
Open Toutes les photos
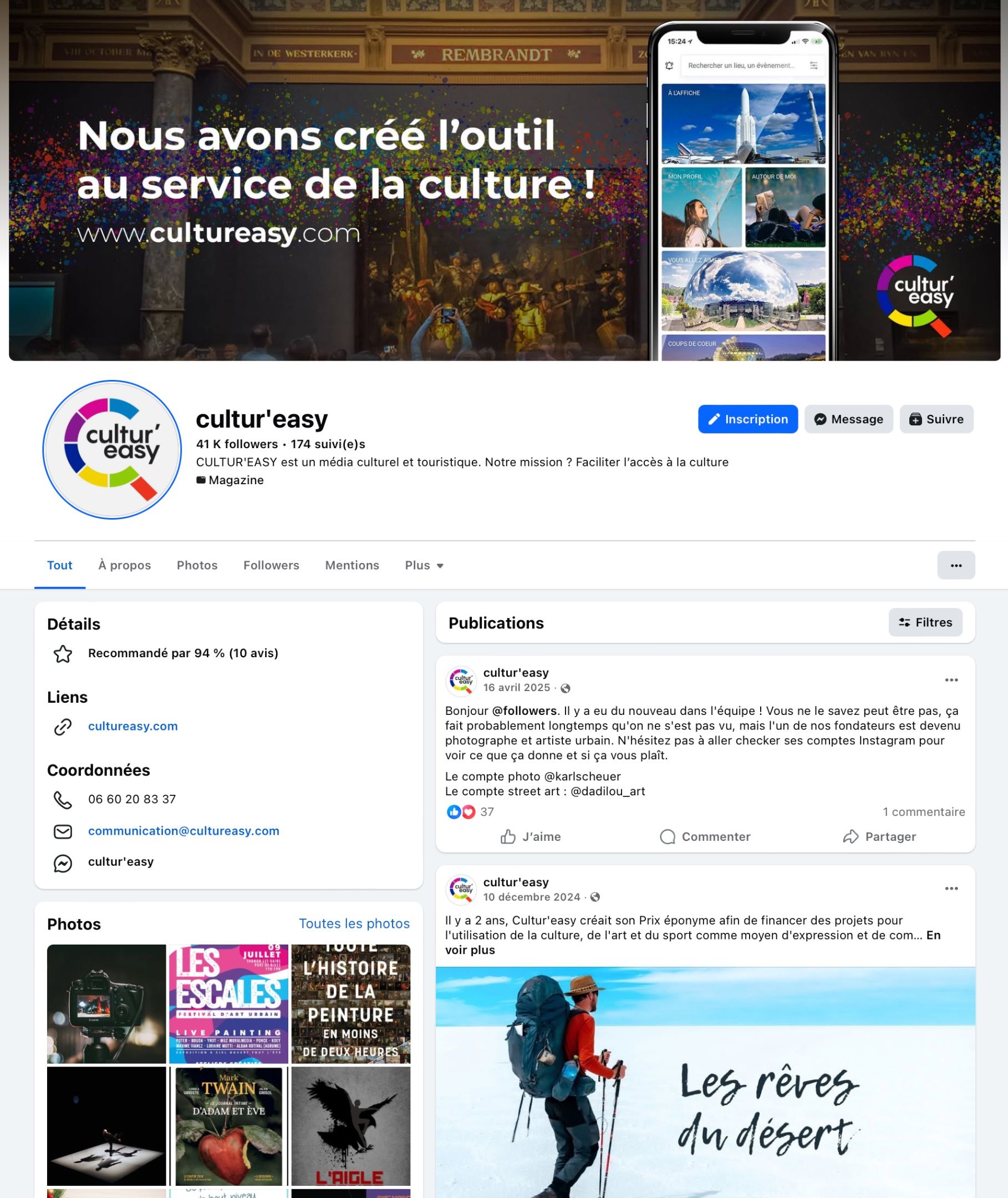pos(354,923)
